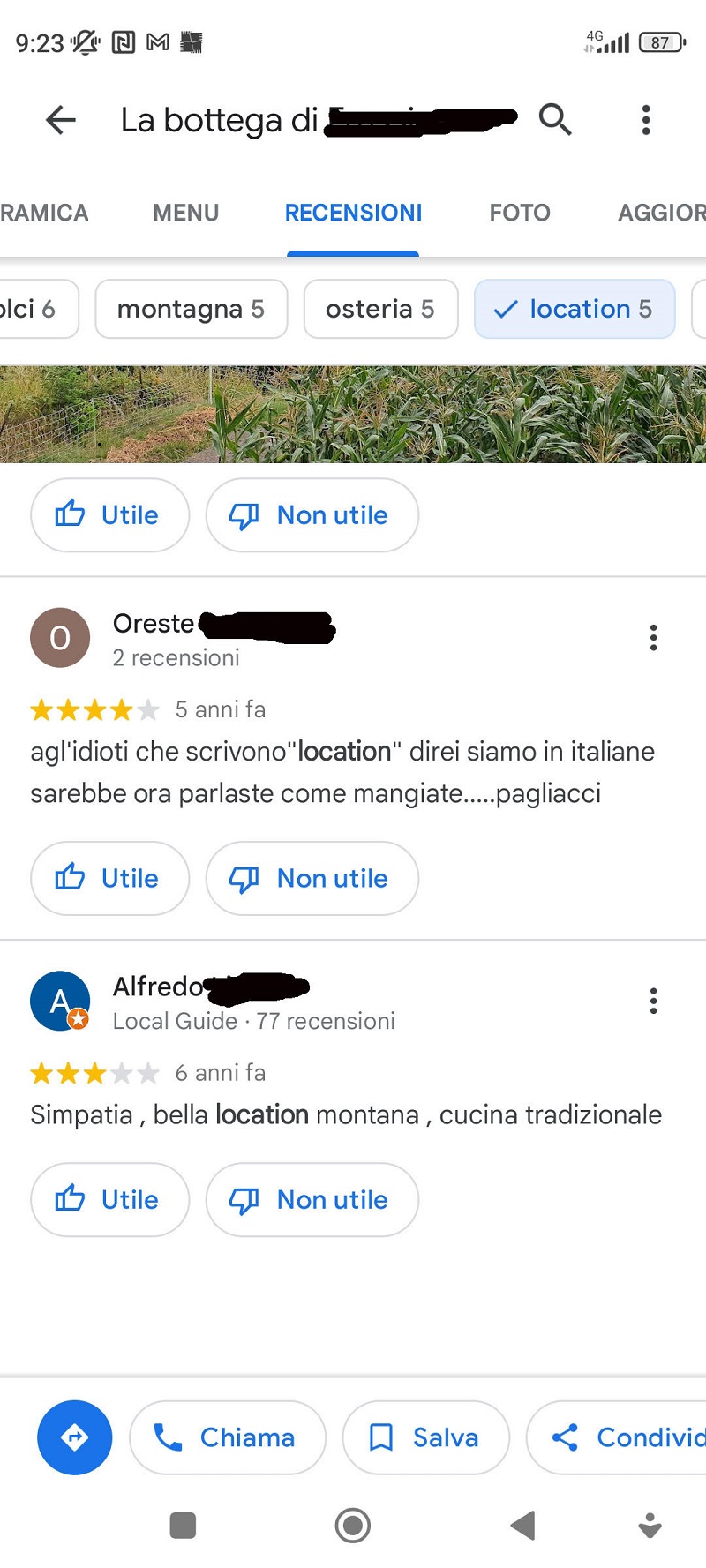Open options menu for Oreste's review
Screen dimensions: 706x1568
coord(653,637)
